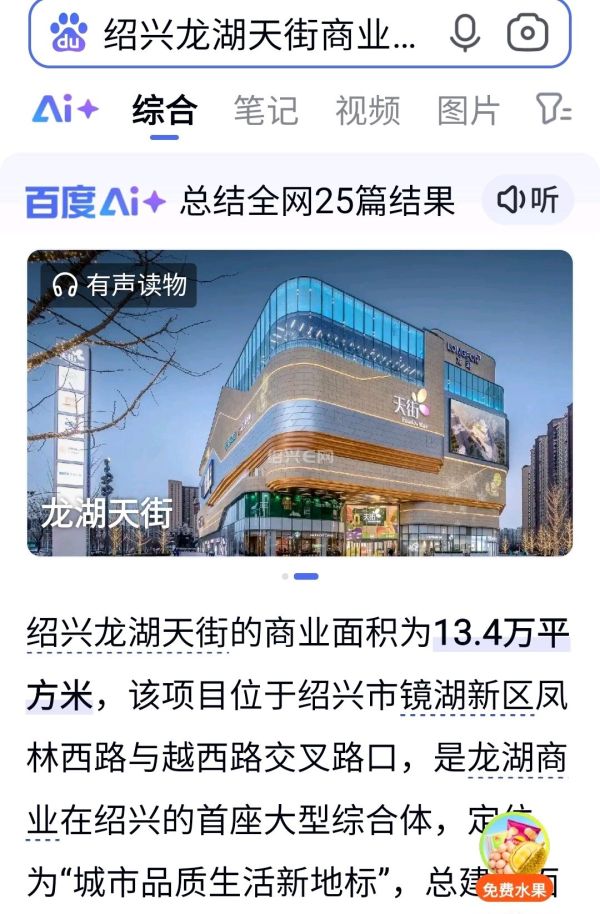Start voice search with the microphone
Image resolution: width=600 pixels, height=914 pixels.
464,34
